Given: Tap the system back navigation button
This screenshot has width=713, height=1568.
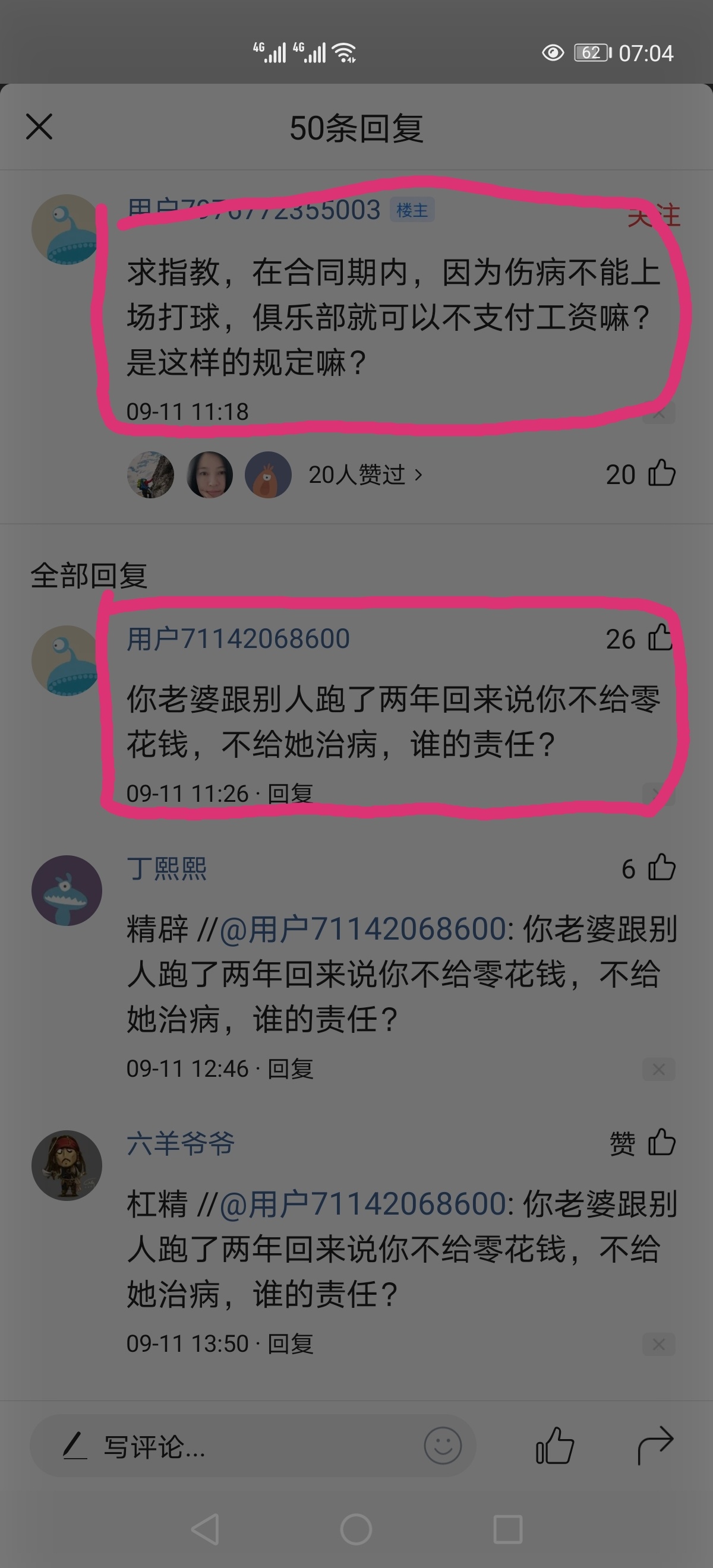Looking at the screenshot, I should [205, 1529].
